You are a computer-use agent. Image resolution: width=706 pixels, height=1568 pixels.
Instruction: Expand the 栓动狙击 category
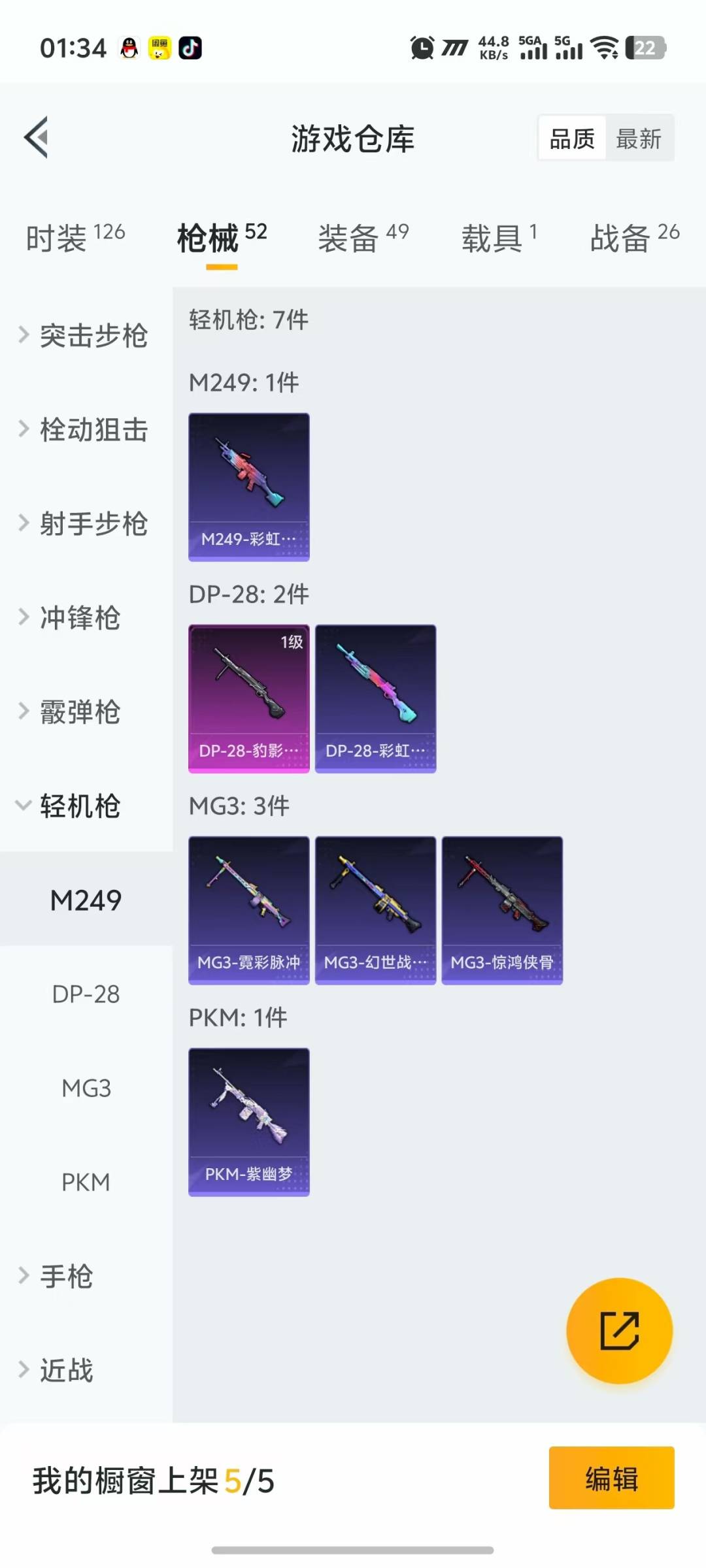coord(85,430)
